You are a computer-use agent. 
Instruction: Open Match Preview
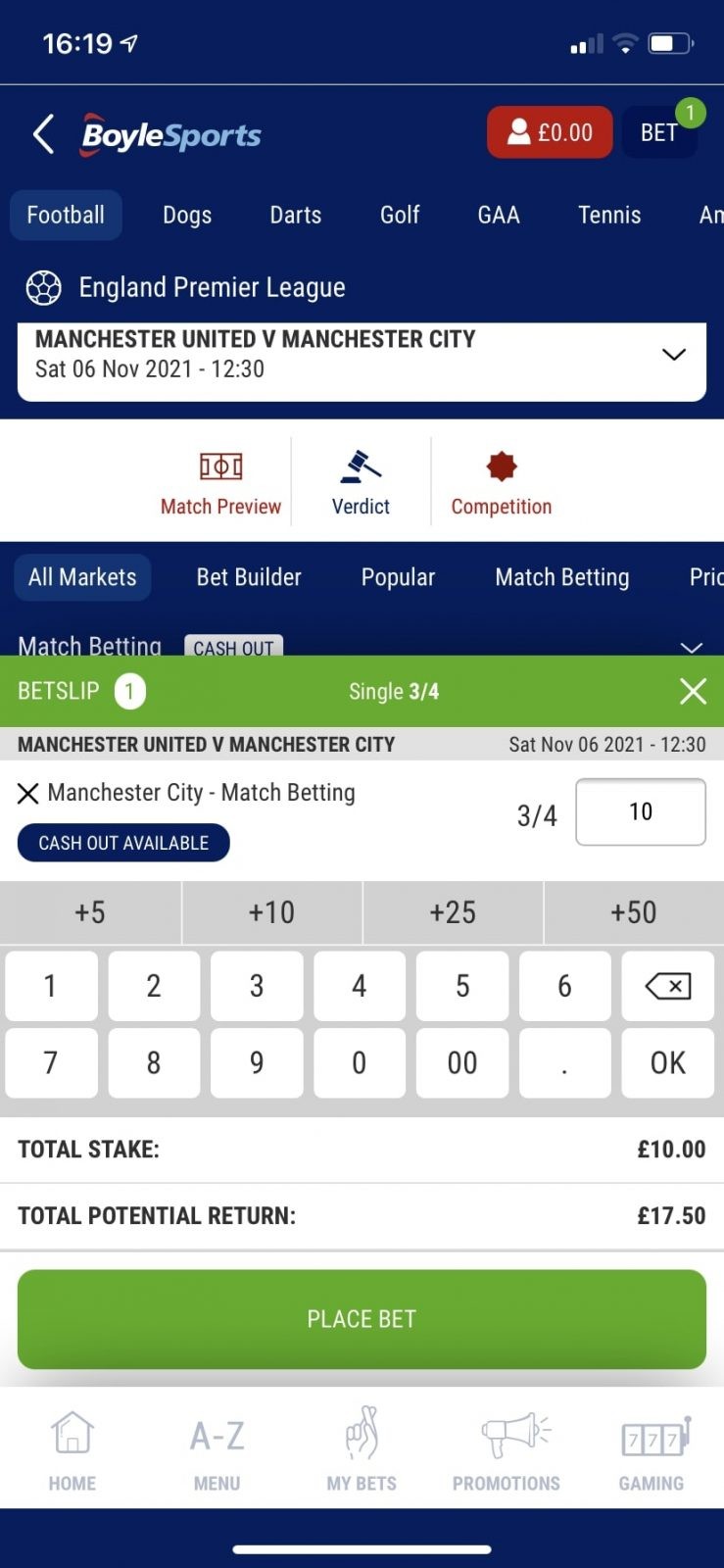coord(220,482)
